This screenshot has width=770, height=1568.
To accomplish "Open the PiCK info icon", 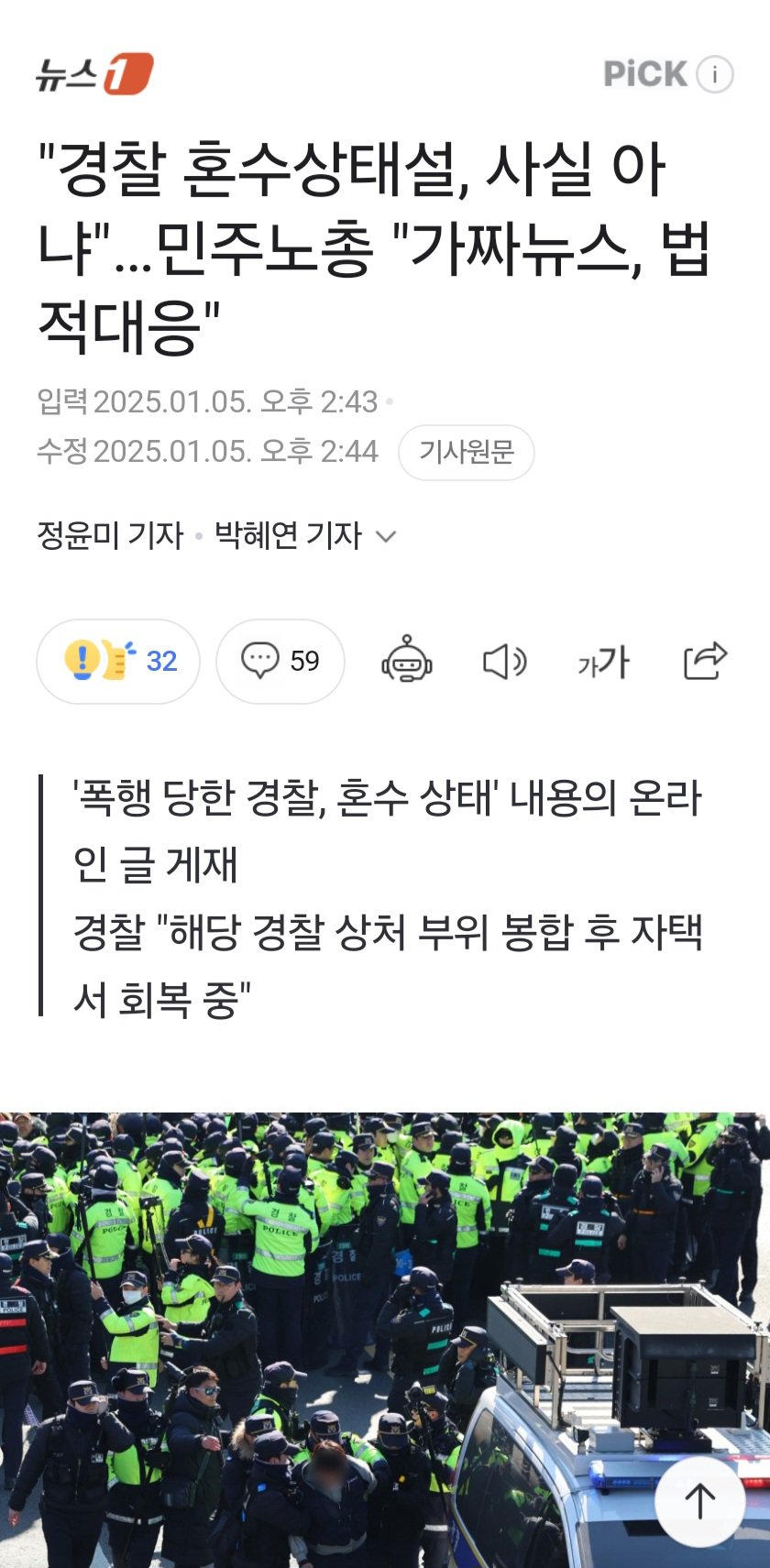I will tap(715, 74).
